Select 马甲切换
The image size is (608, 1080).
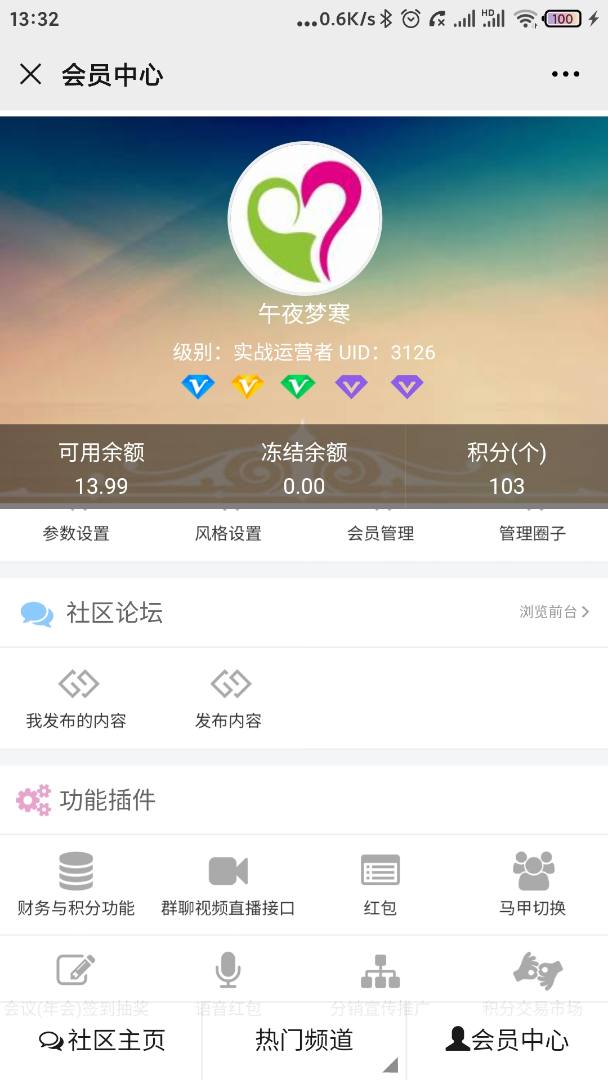tap(532, 884)
